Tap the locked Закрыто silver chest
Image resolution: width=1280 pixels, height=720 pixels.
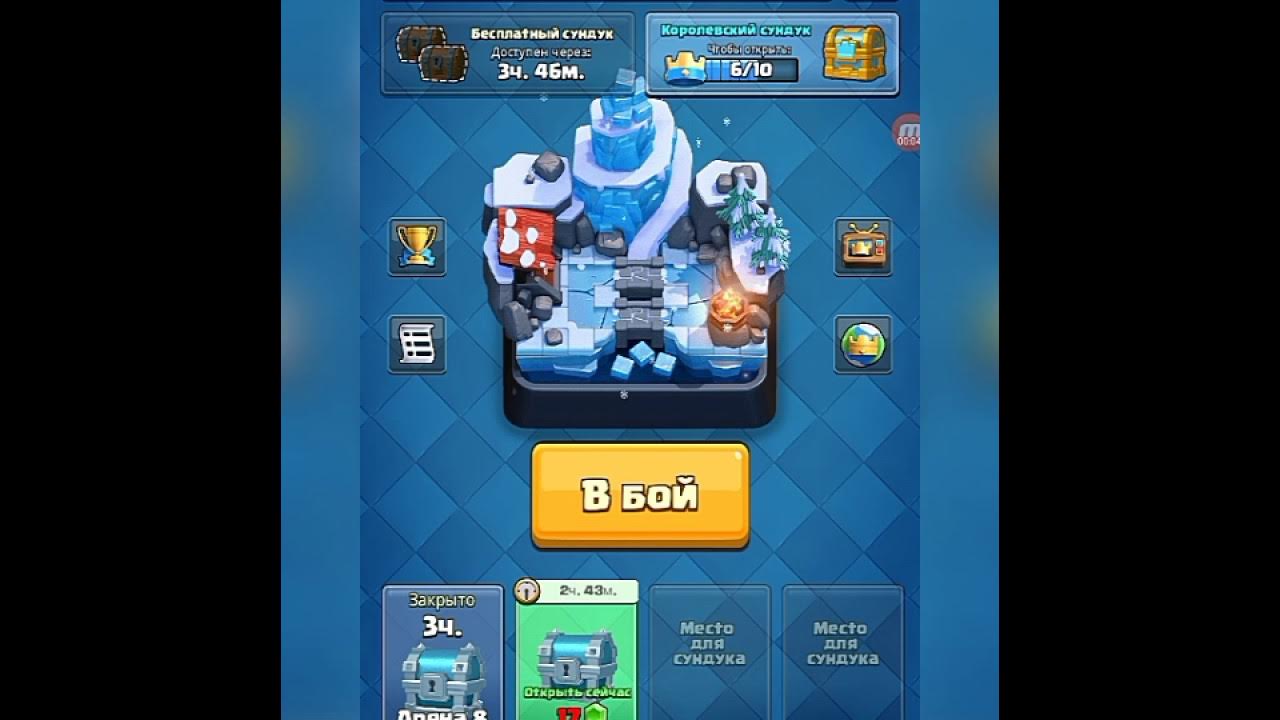click(443, 655)
